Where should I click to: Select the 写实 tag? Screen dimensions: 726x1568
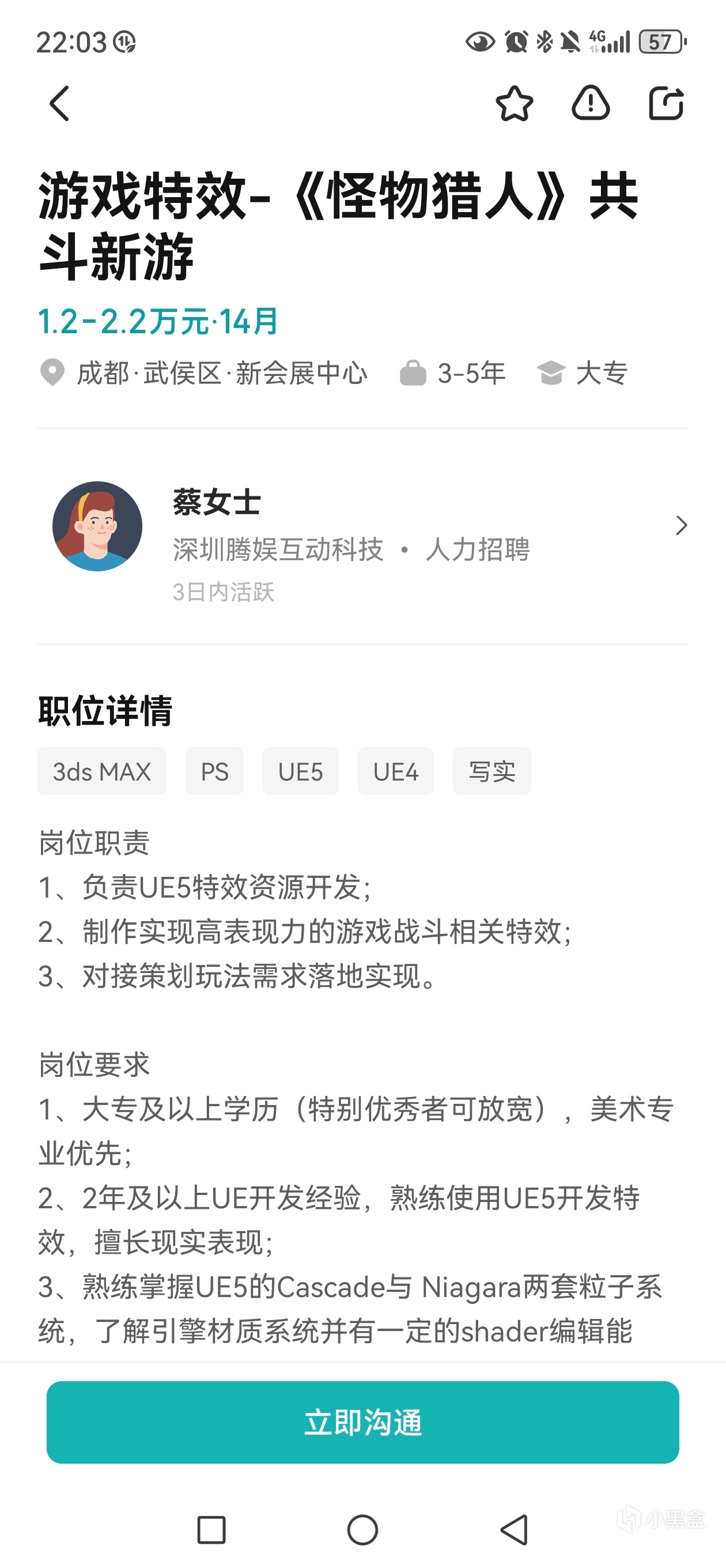pos(491,771)
